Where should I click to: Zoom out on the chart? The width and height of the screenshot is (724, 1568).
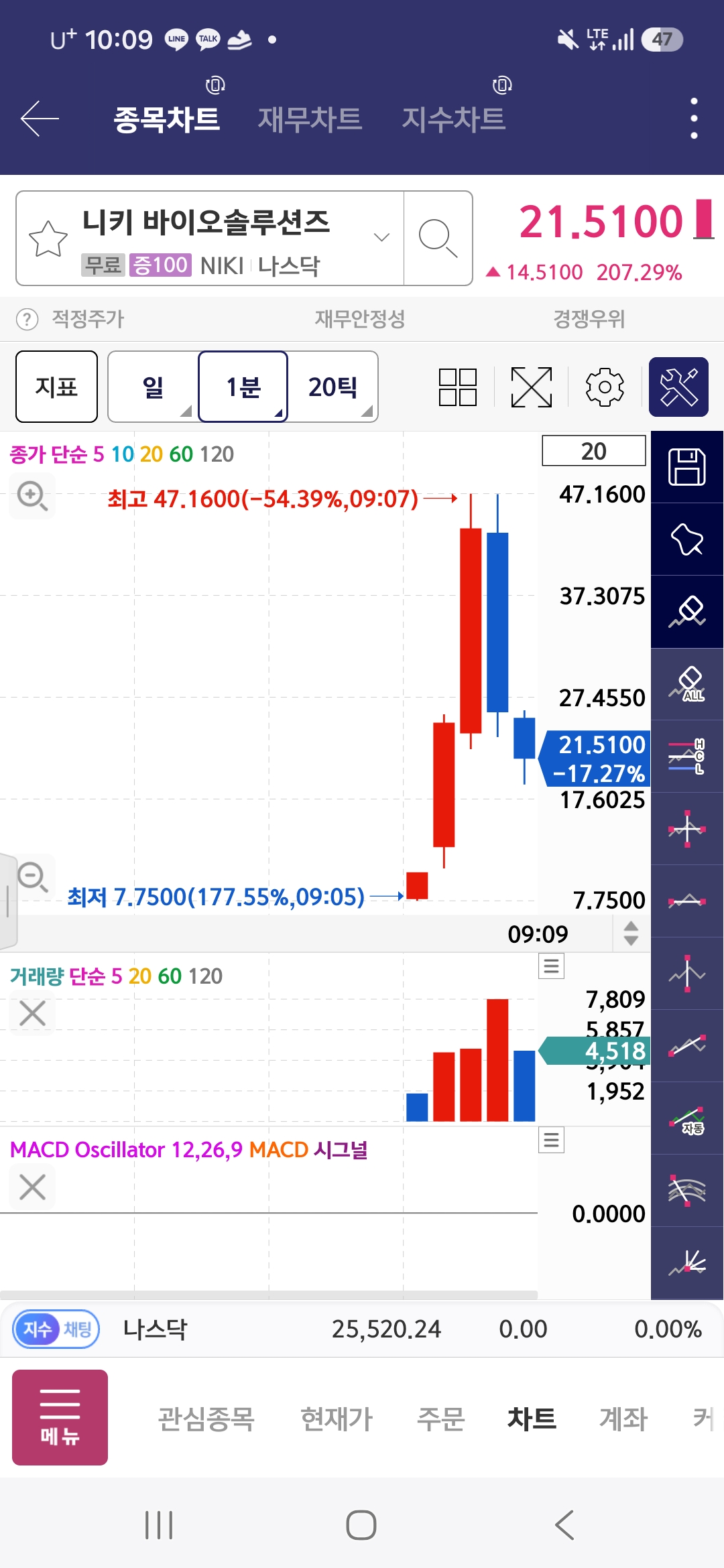(x=32, y=876)
